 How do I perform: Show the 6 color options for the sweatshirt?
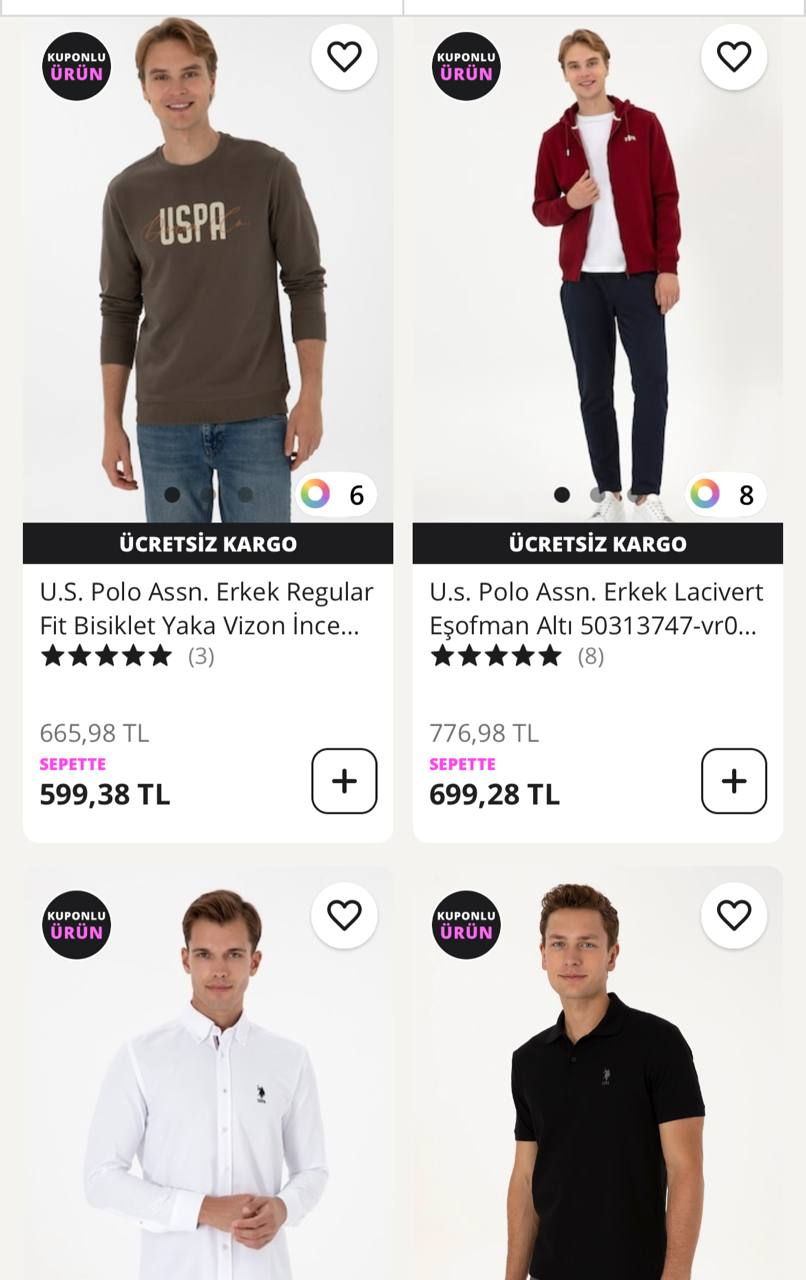pyautogui.click(x=336, y=494)
